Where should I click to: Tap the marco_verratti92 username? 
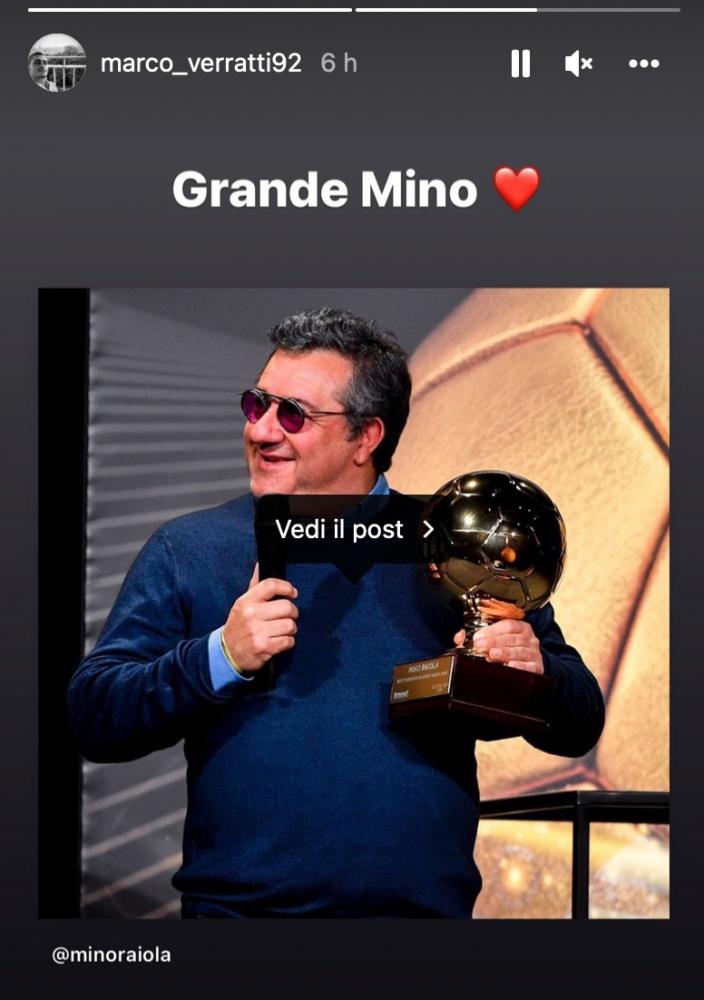tap(200, 63)
